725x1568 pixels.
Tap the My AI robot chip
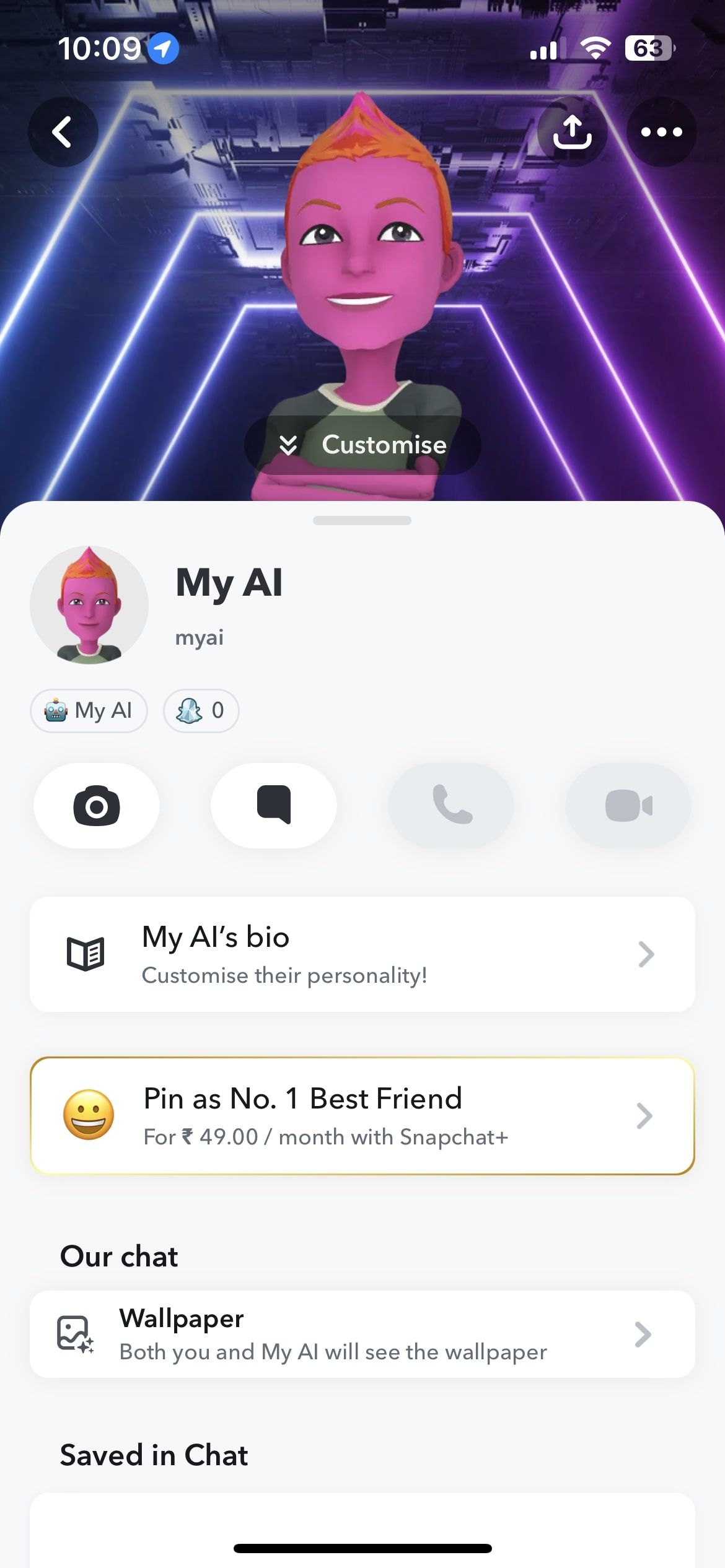click(89, 710)
